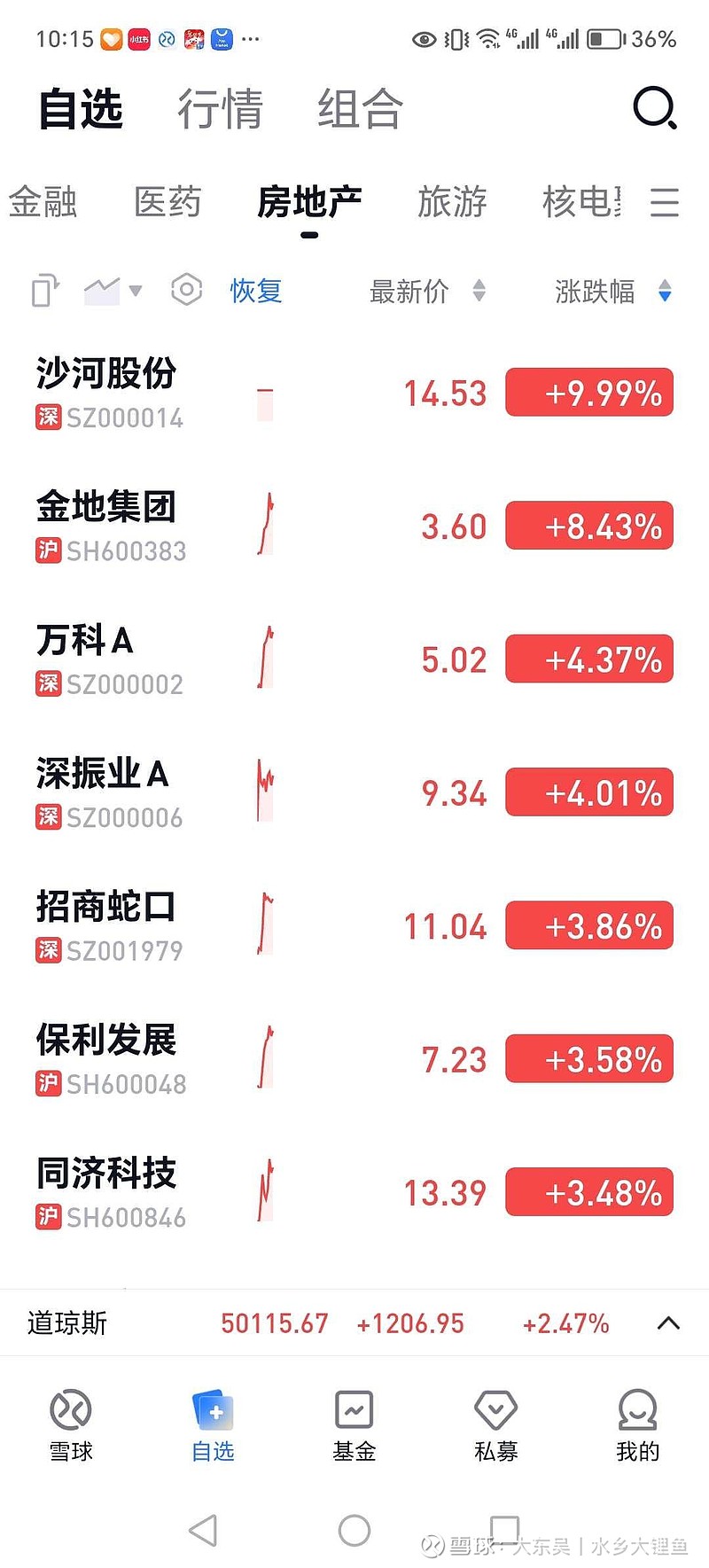The image size is (709, 1568).
Task: Switch to the 组合 top tab
Action: coord(360,109)
